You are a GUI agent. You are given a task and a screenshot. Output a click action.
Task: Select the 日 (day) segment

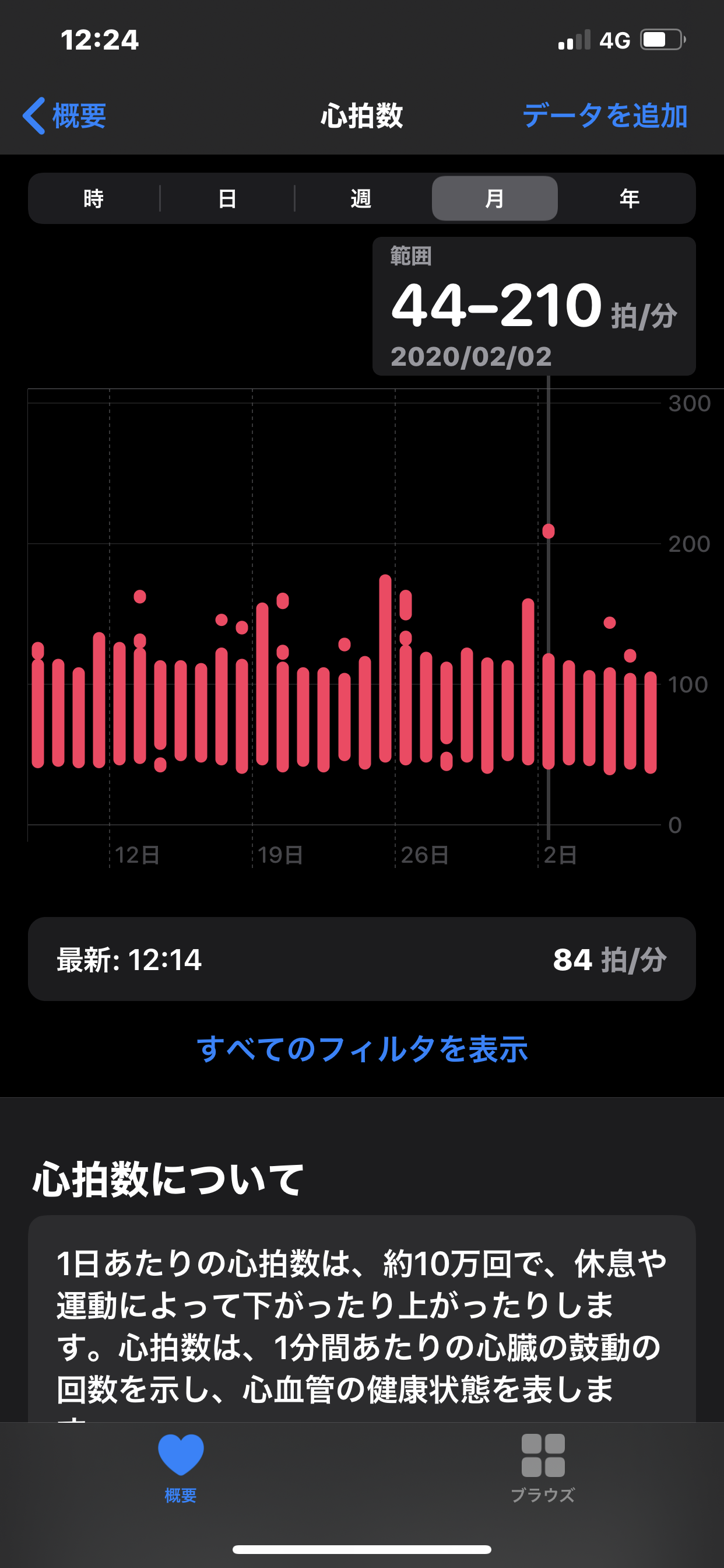click(227, 198)
